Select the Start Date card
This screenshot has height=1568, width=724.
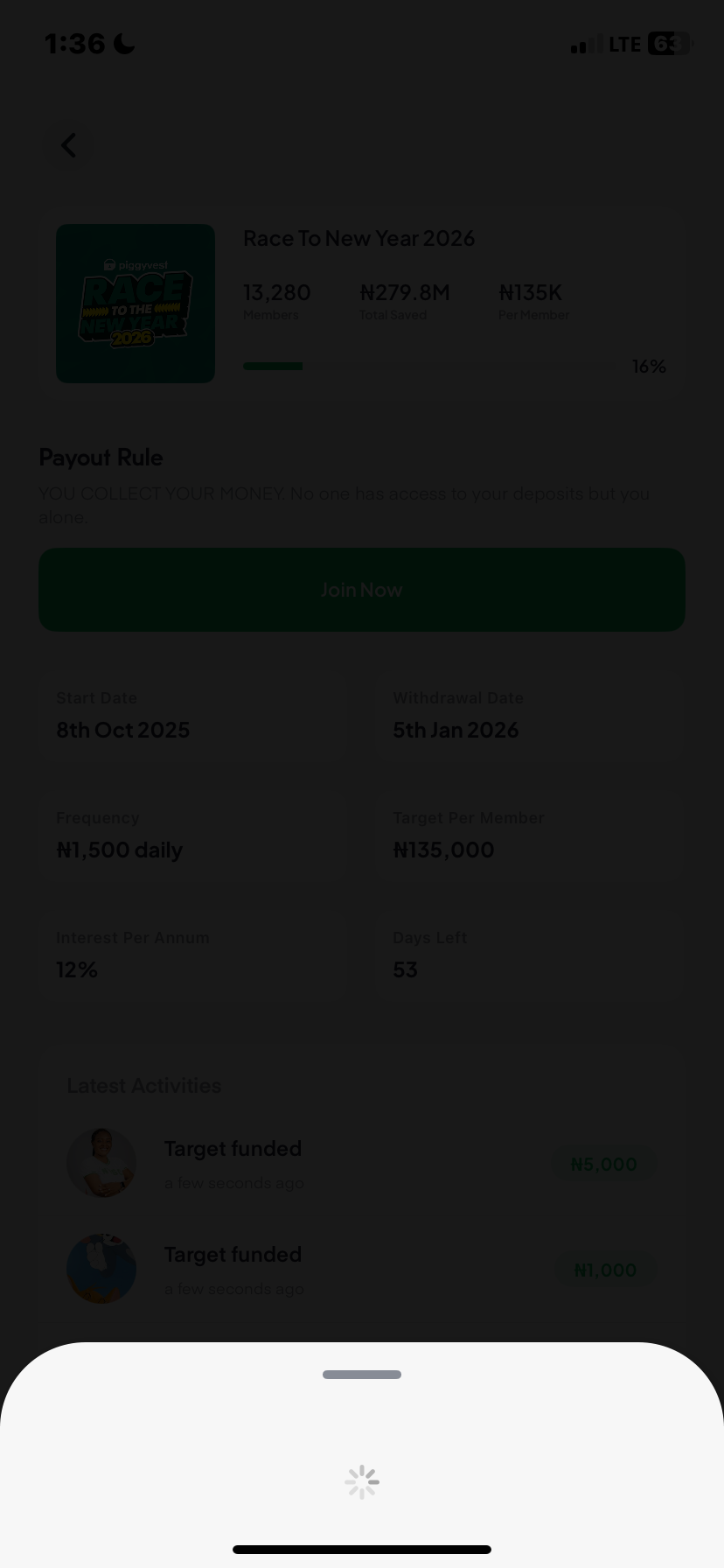[193, 715]
